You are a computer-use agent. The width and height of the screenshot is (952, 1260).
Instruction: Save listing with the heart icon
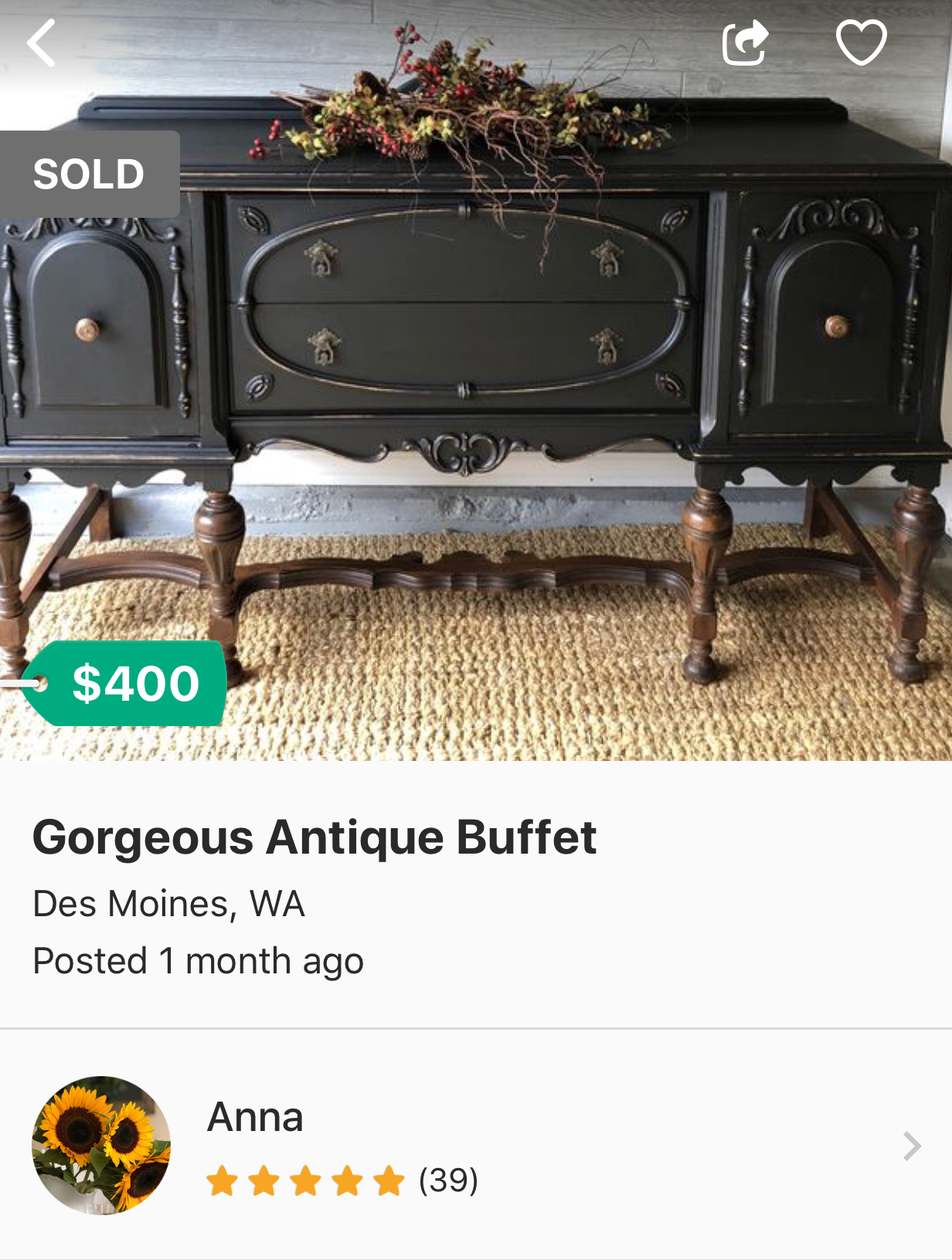pos(861,42)
